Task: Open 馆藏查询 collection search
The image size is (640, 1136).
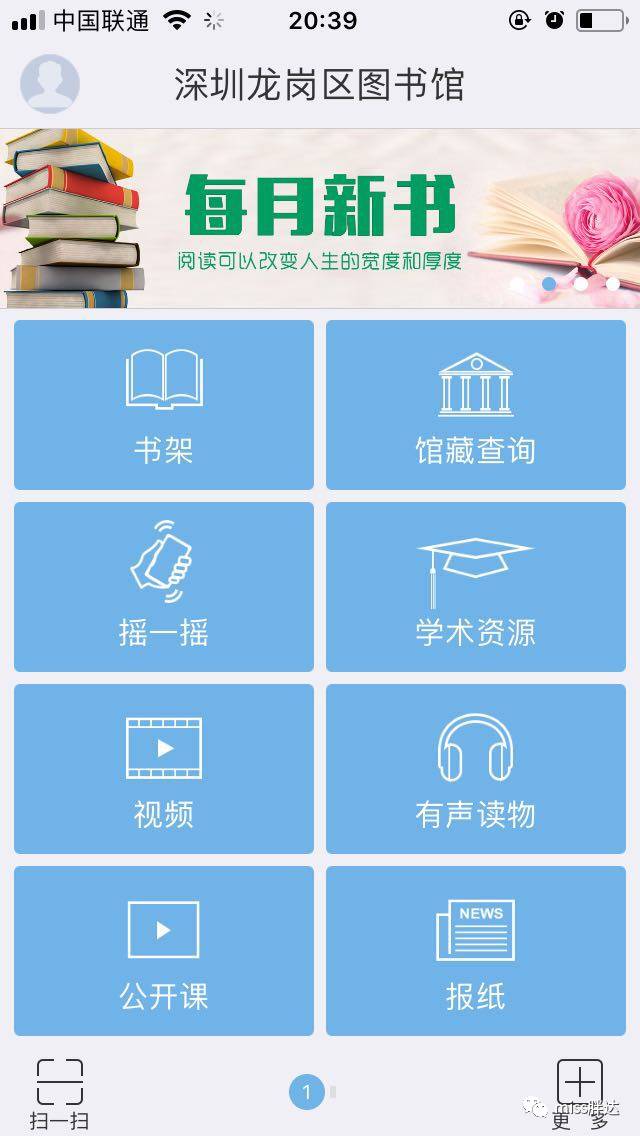Action: (x=476, y=405)
